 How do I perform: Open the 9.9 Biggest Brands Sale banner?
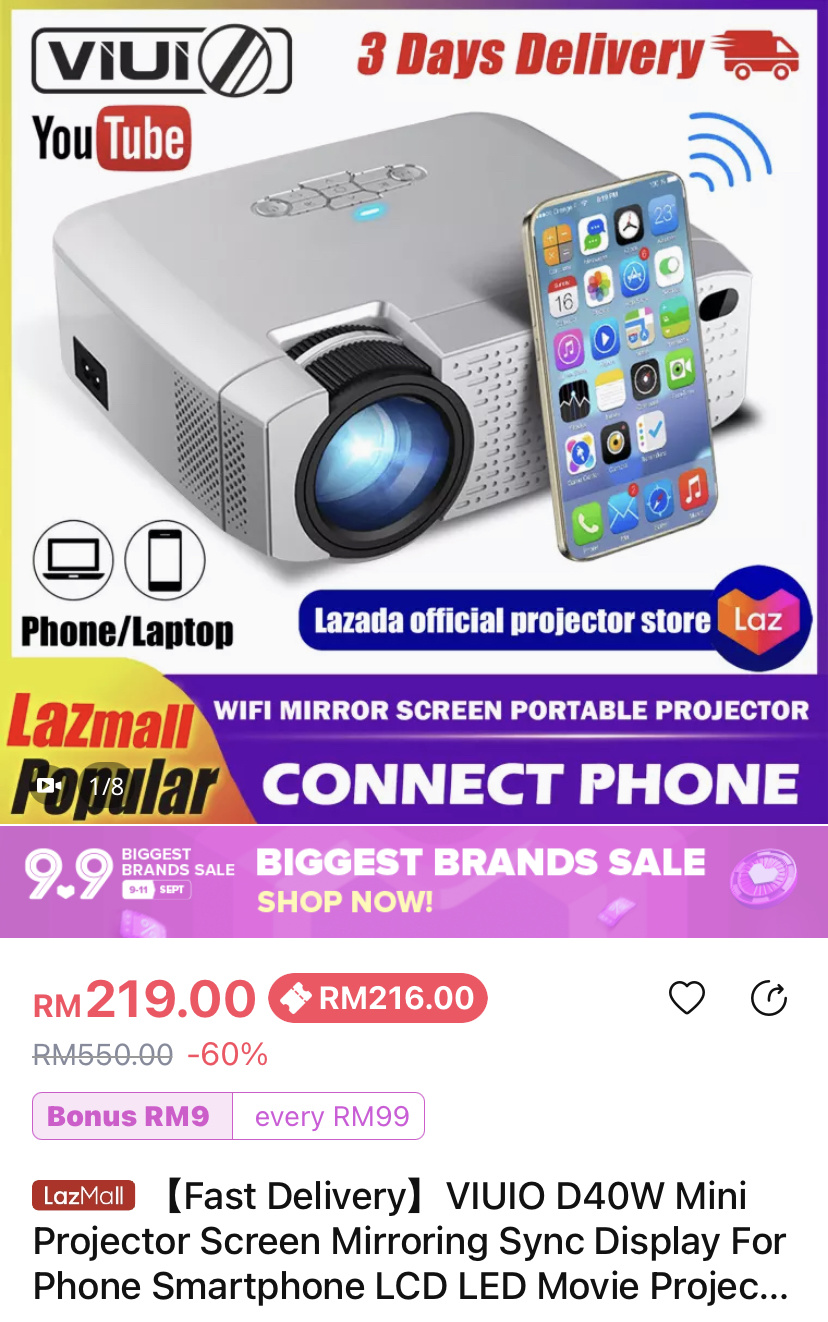tap(414, 881)
